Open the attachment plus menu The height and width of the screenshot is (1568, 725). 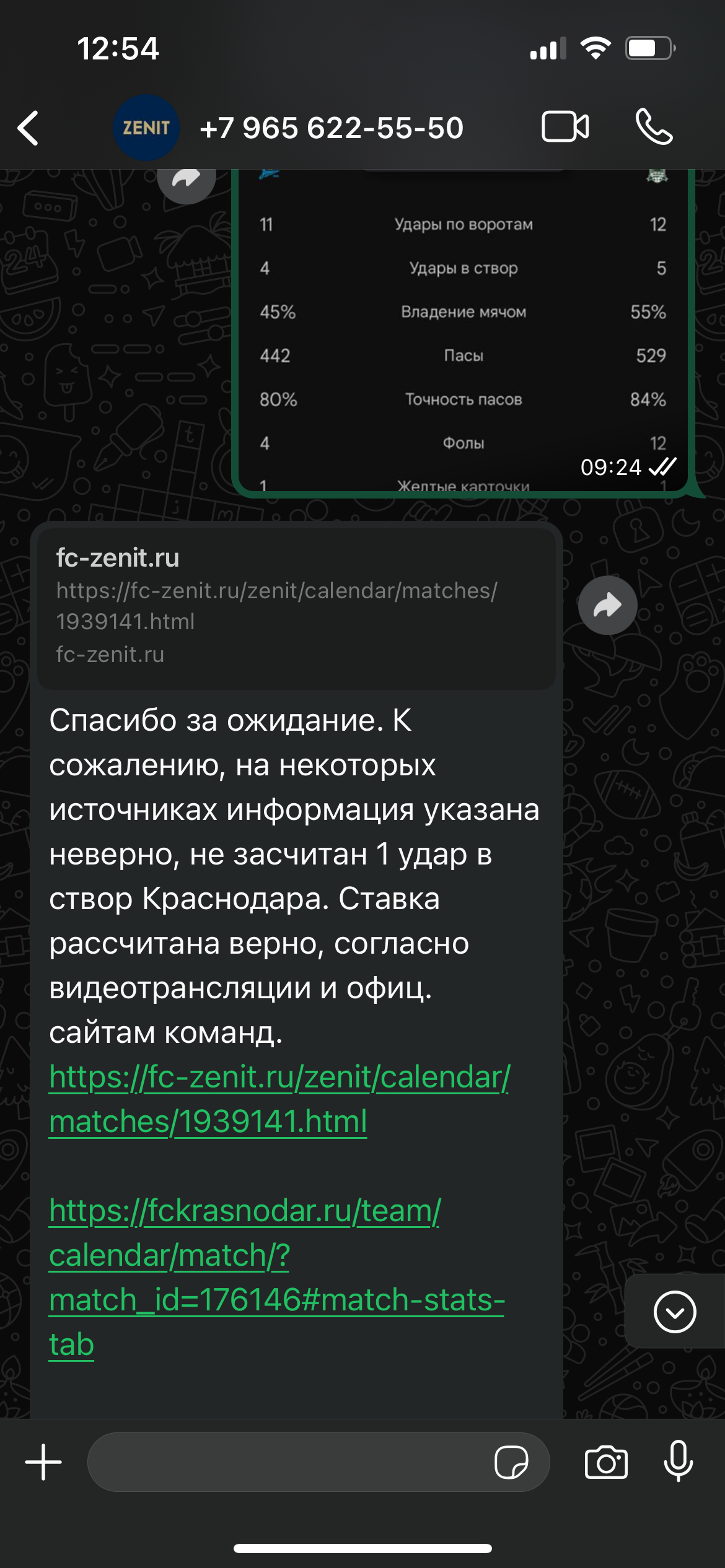coord(43,1462)
